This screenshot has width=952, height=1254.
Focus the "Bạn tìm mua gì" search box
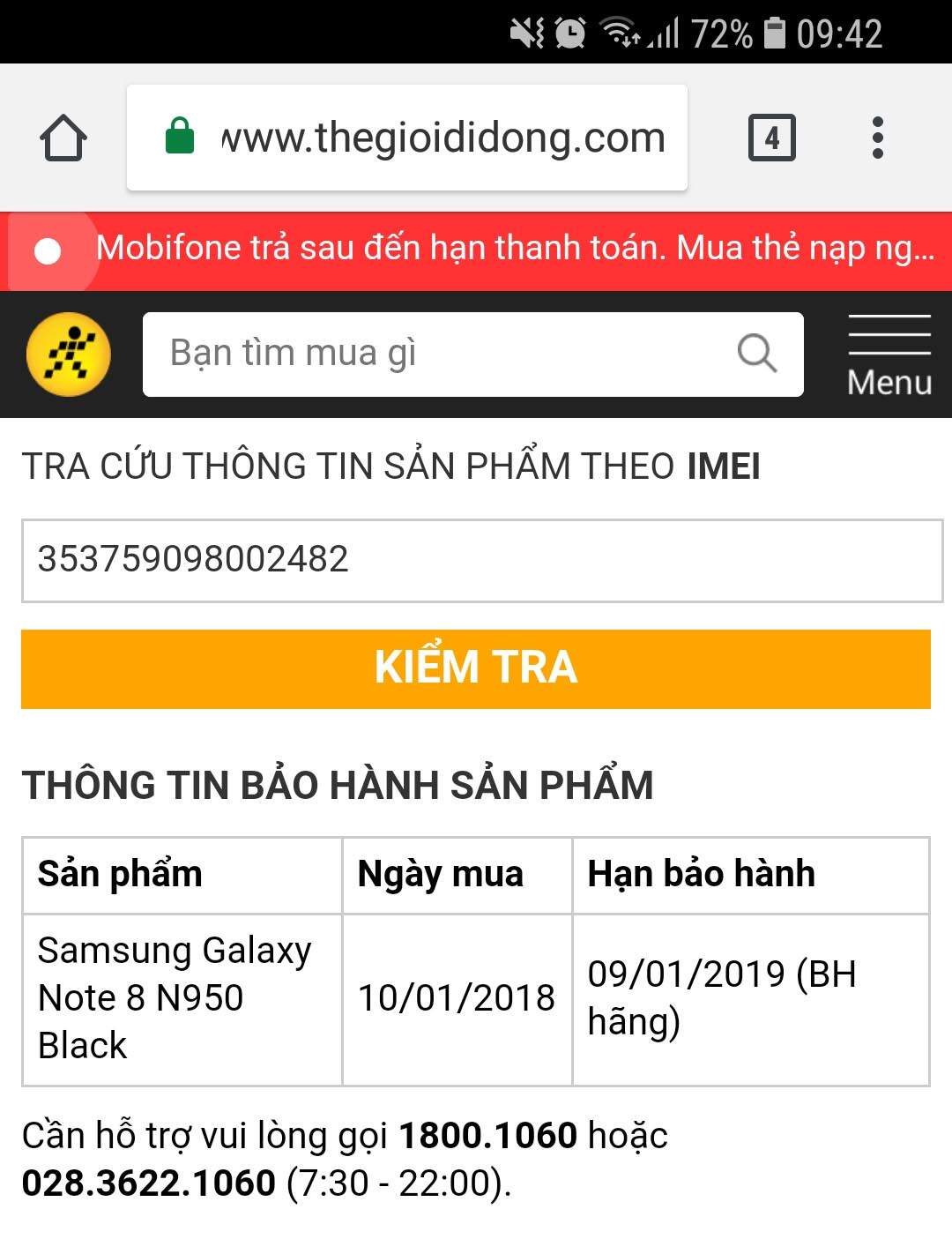(x=441, y=355)
